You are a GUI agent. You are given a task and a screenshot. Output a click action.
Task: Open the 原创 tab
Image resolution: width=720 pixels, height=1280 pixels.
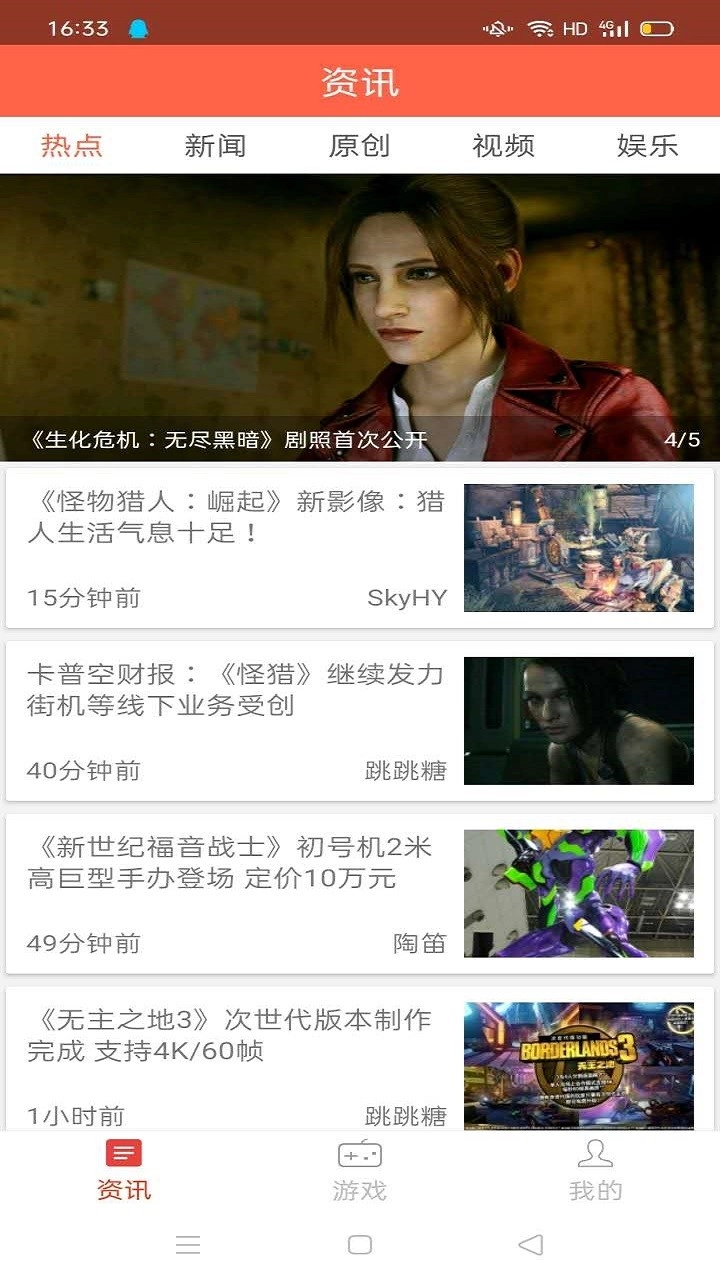(359, 146)
